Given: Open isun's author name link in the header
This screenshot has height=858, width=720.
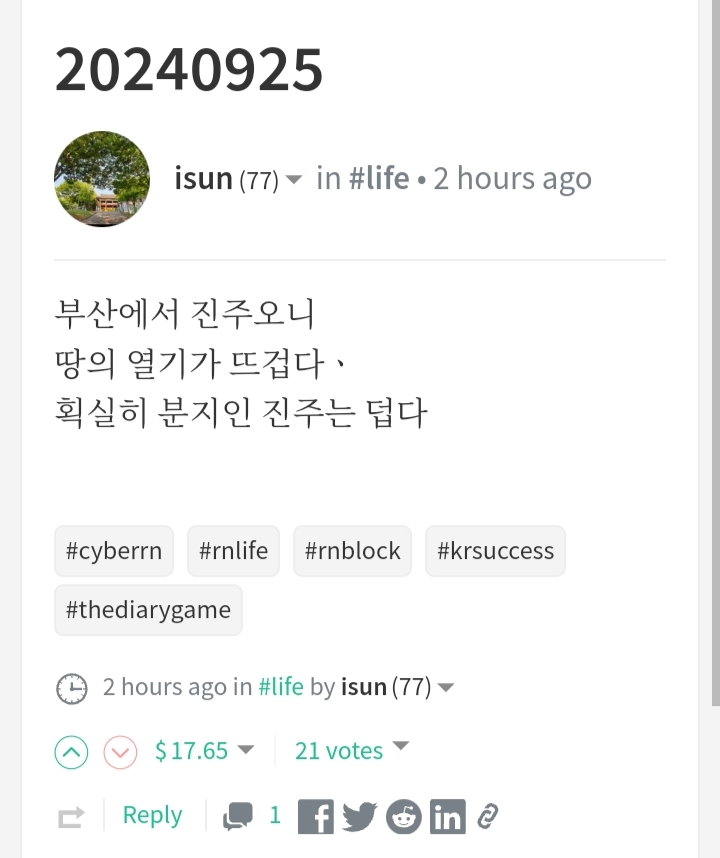Looking at the screenshot, I should (203, 179).
